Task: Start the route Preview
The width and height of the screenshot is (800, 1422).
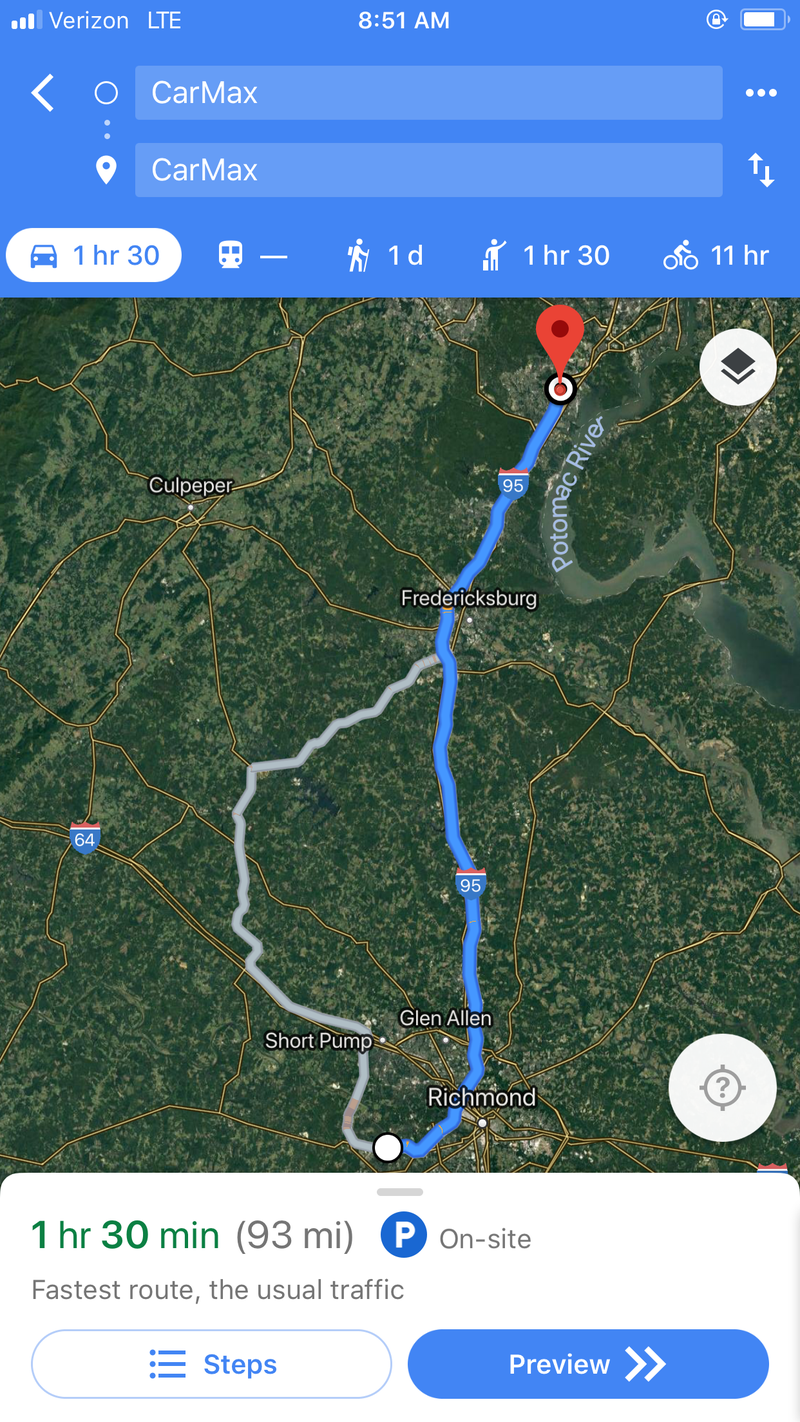Action: coord(588,1364)
